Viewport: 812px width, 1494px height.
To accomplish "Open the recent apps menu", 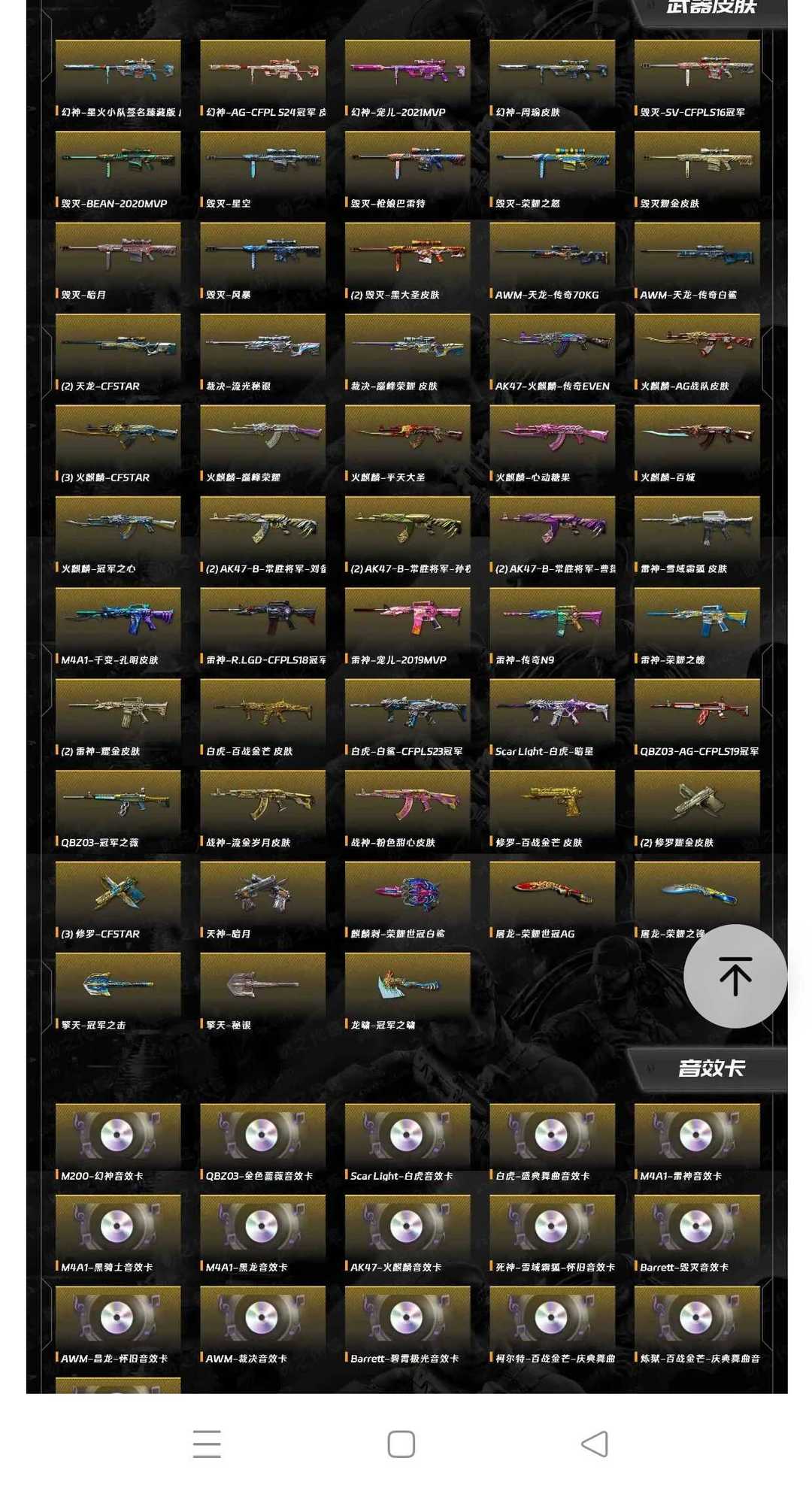I will 207,1444.
